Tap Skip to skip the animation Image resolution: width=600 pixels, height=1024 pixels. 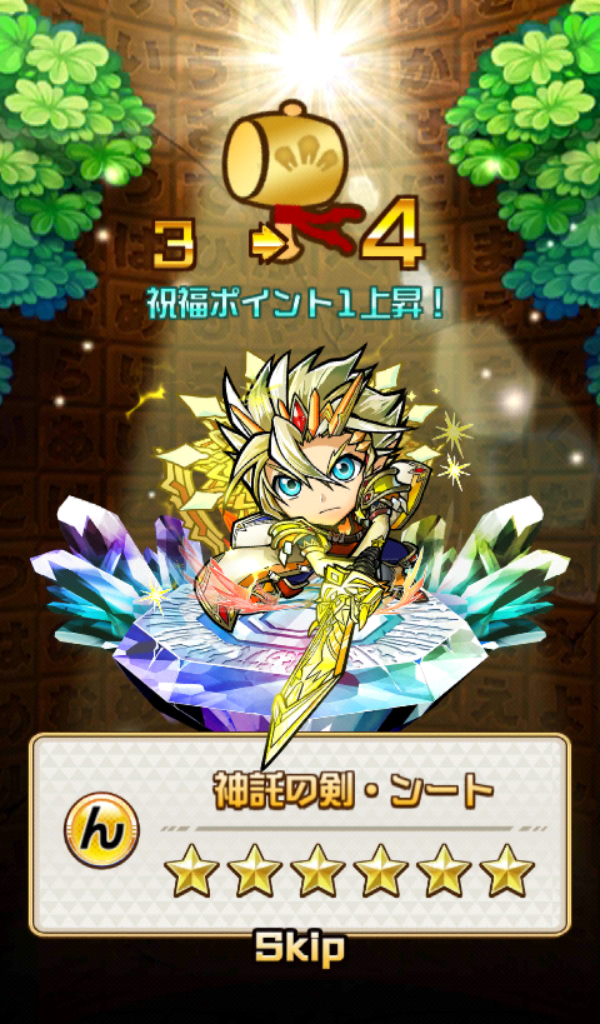[x=299, y=947]
